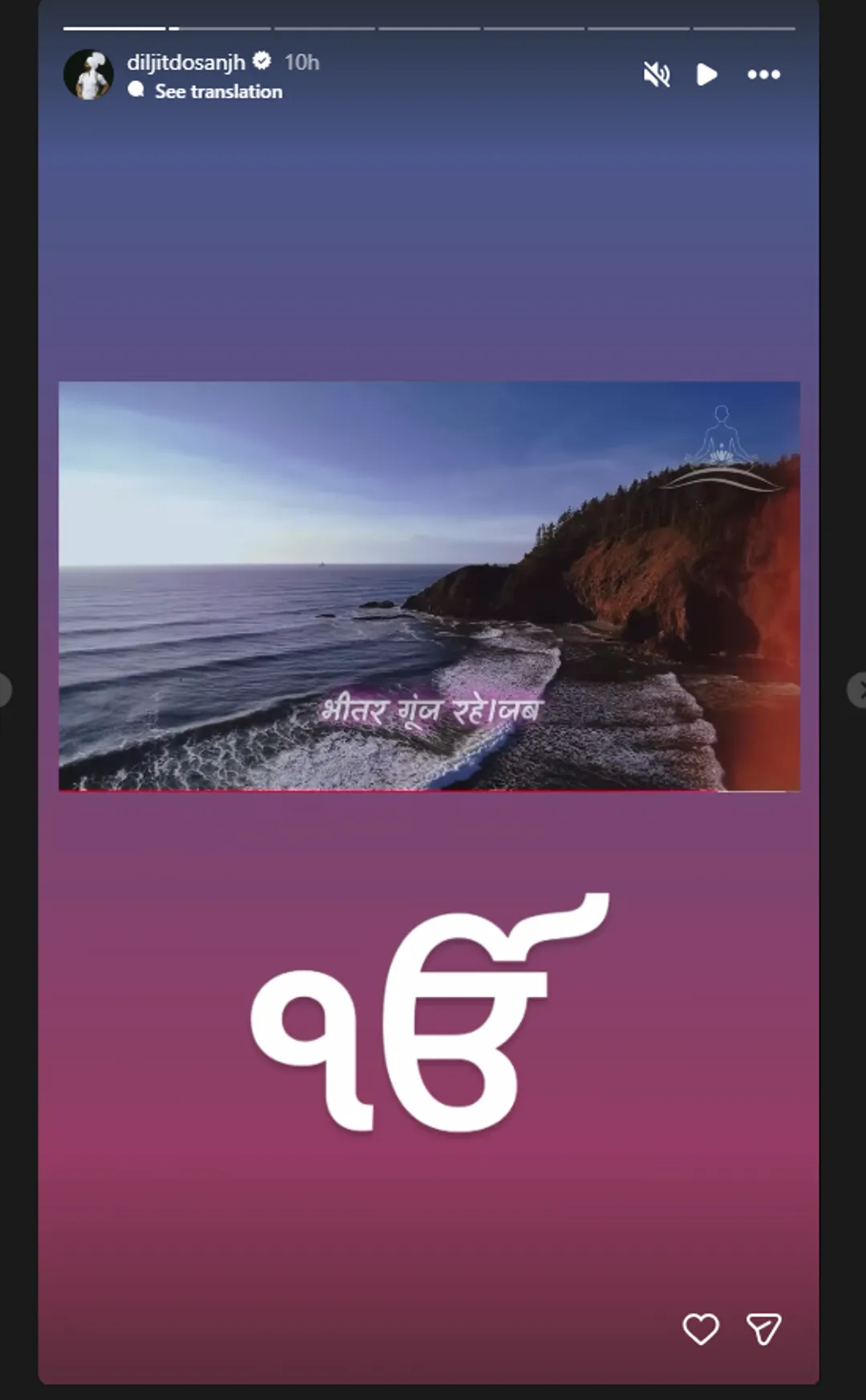Unmute the story audio
This screenshot has width=866, height=1400.
point(656,75)
